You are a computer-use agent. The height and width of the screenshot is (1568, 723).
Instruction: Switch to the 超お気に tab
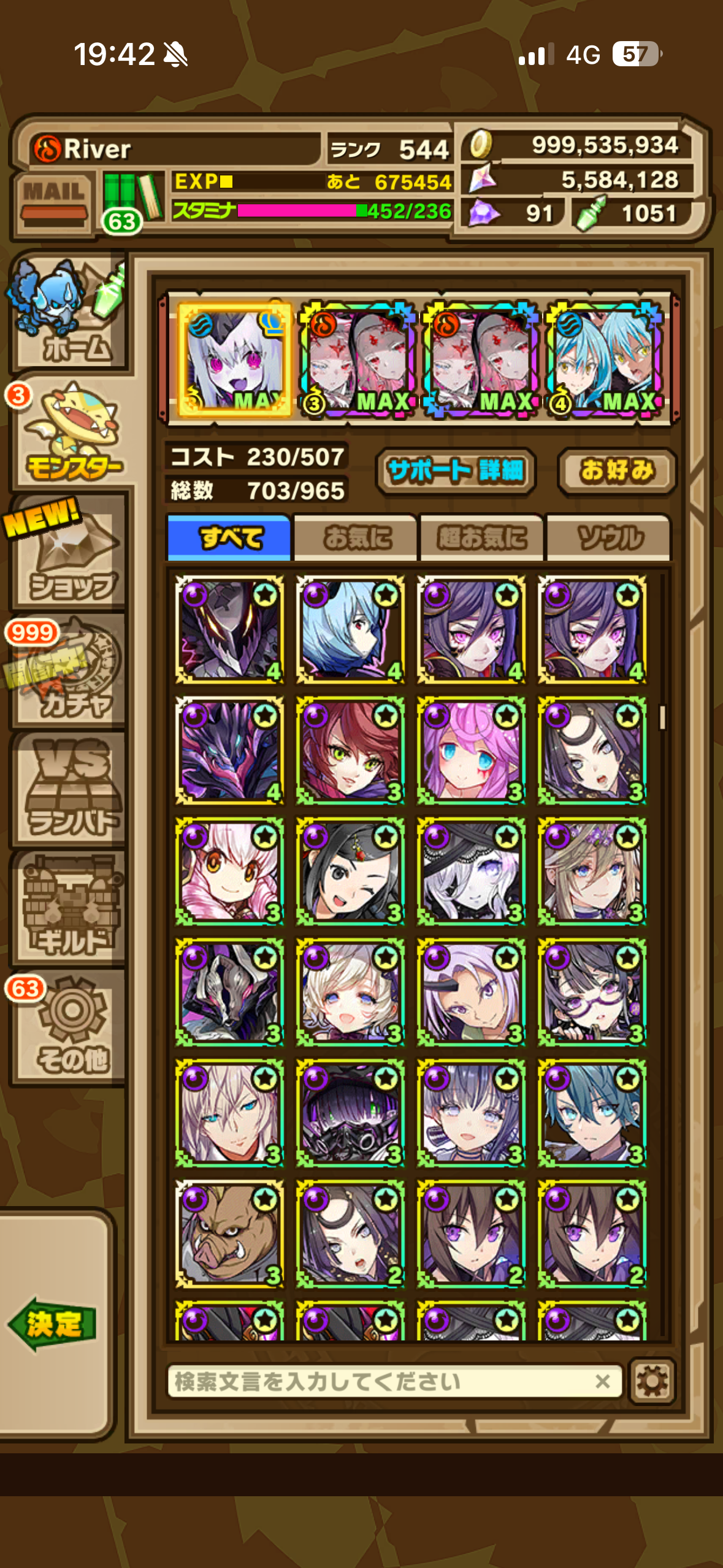coord(481,538)
